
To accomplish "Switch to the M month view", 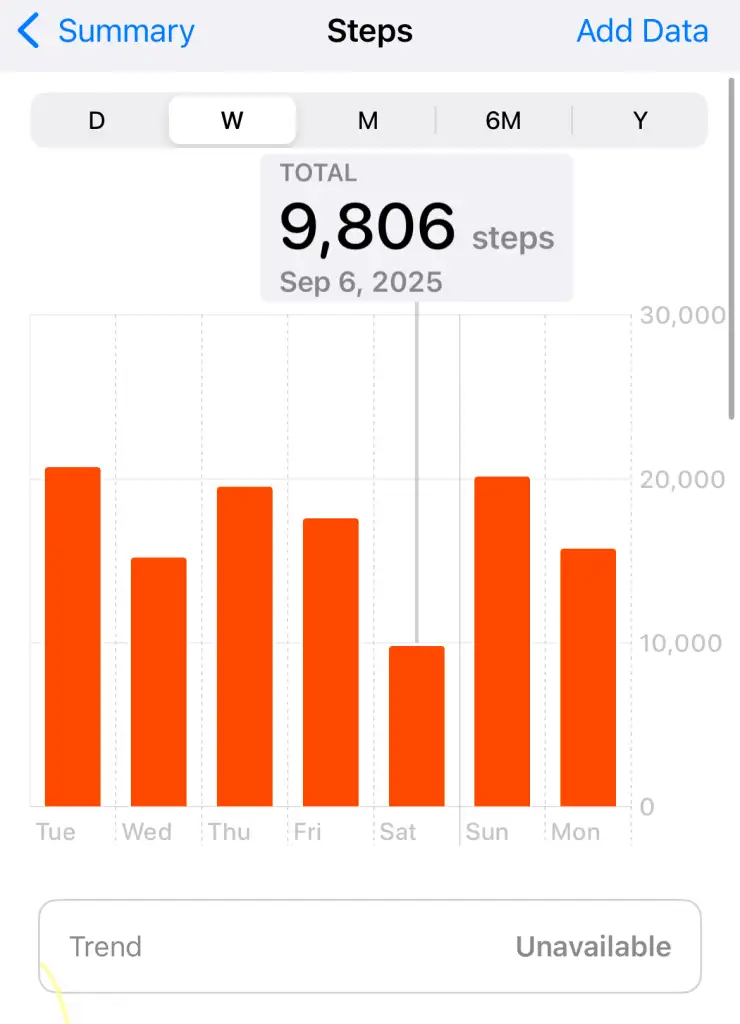I will coord(368,121).
